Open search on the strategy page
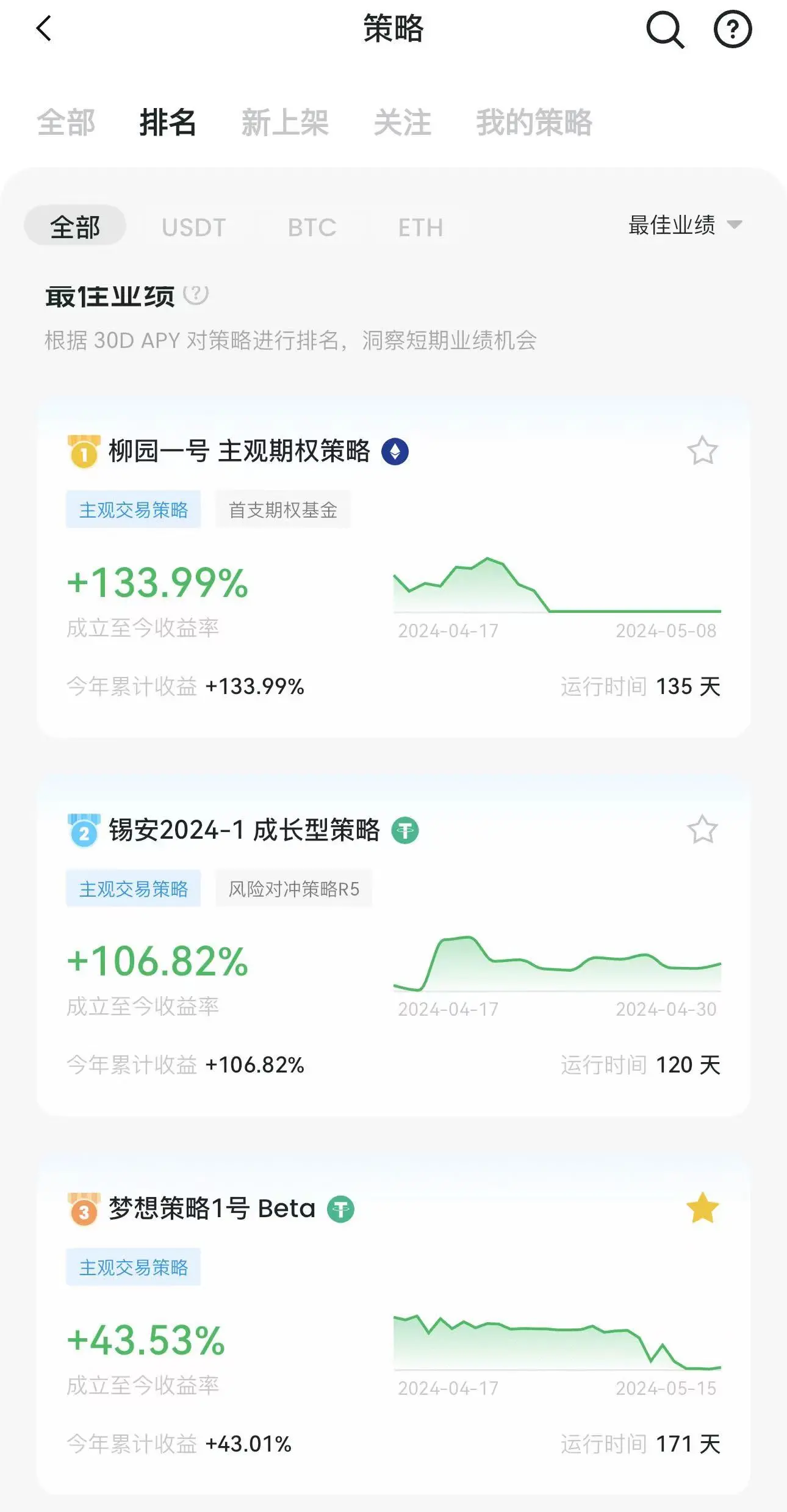 point(665,29)
